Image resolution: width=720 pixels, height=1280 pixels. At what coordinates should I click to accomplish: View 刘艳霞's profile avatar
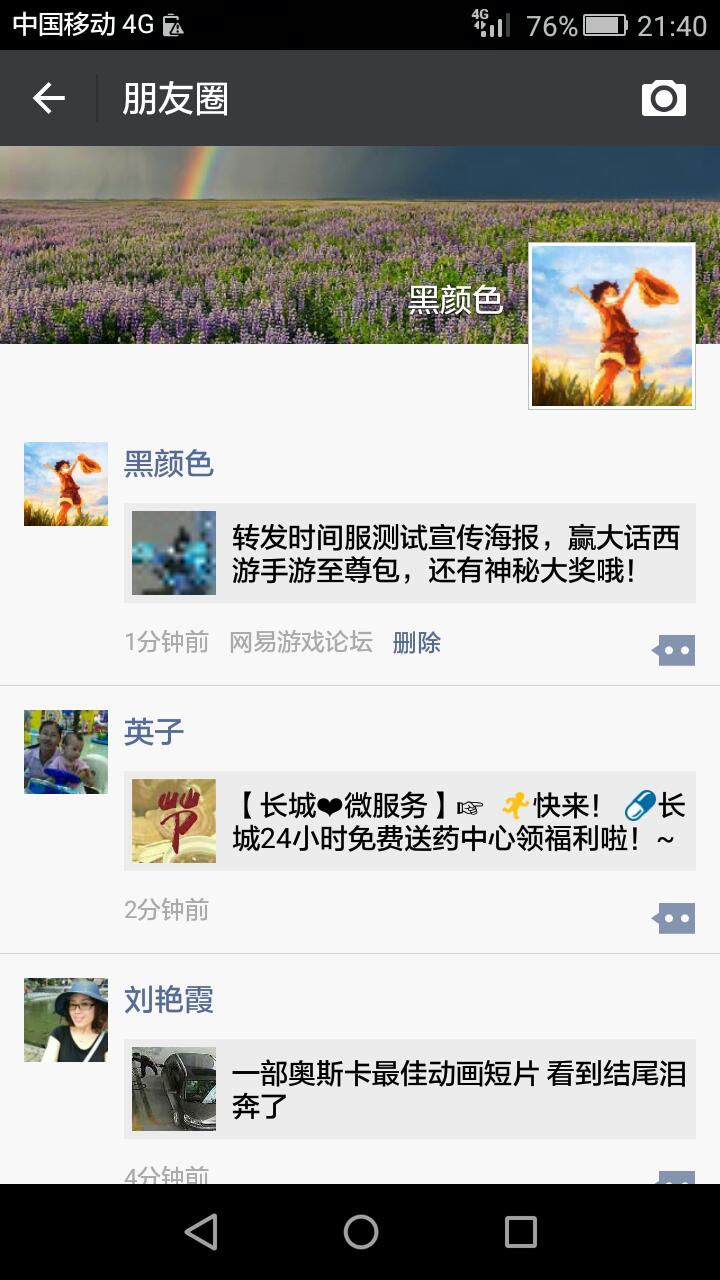[x=66, y=1020]
